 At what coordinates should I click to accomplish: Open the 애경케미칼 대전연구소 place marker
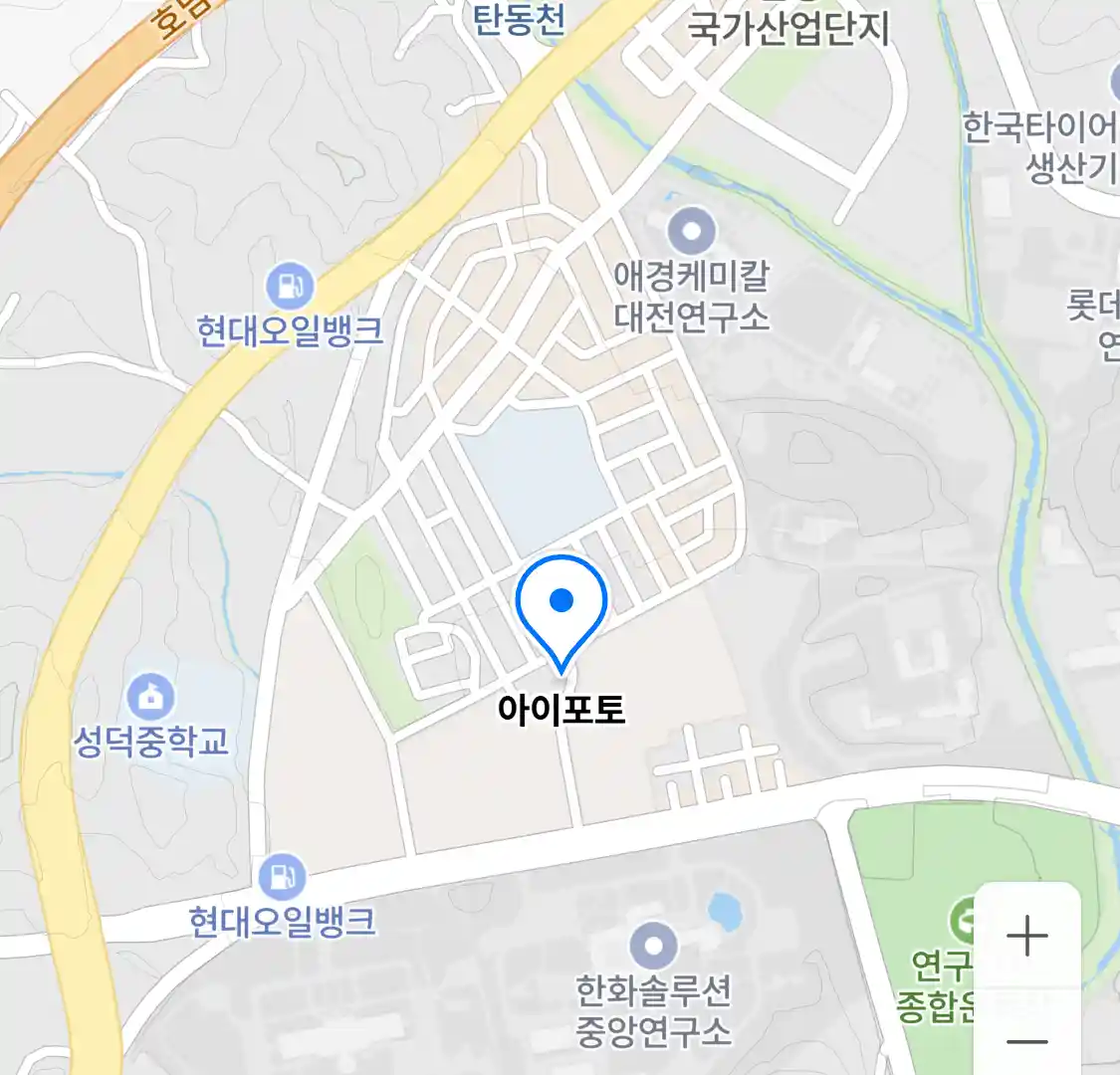coord(692,232)
